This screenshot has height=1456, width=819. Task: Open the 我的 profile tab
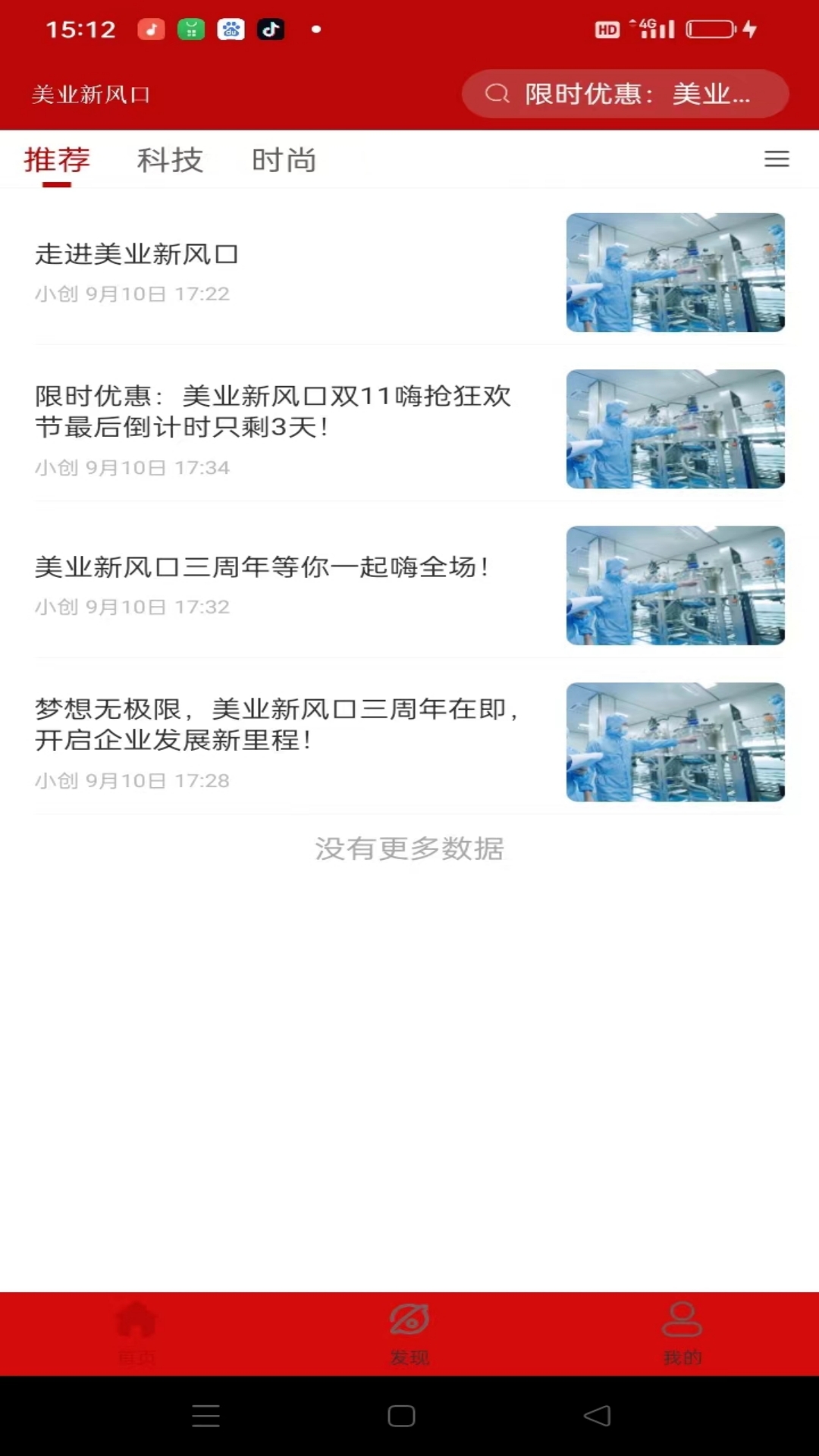click(682, 1333)
